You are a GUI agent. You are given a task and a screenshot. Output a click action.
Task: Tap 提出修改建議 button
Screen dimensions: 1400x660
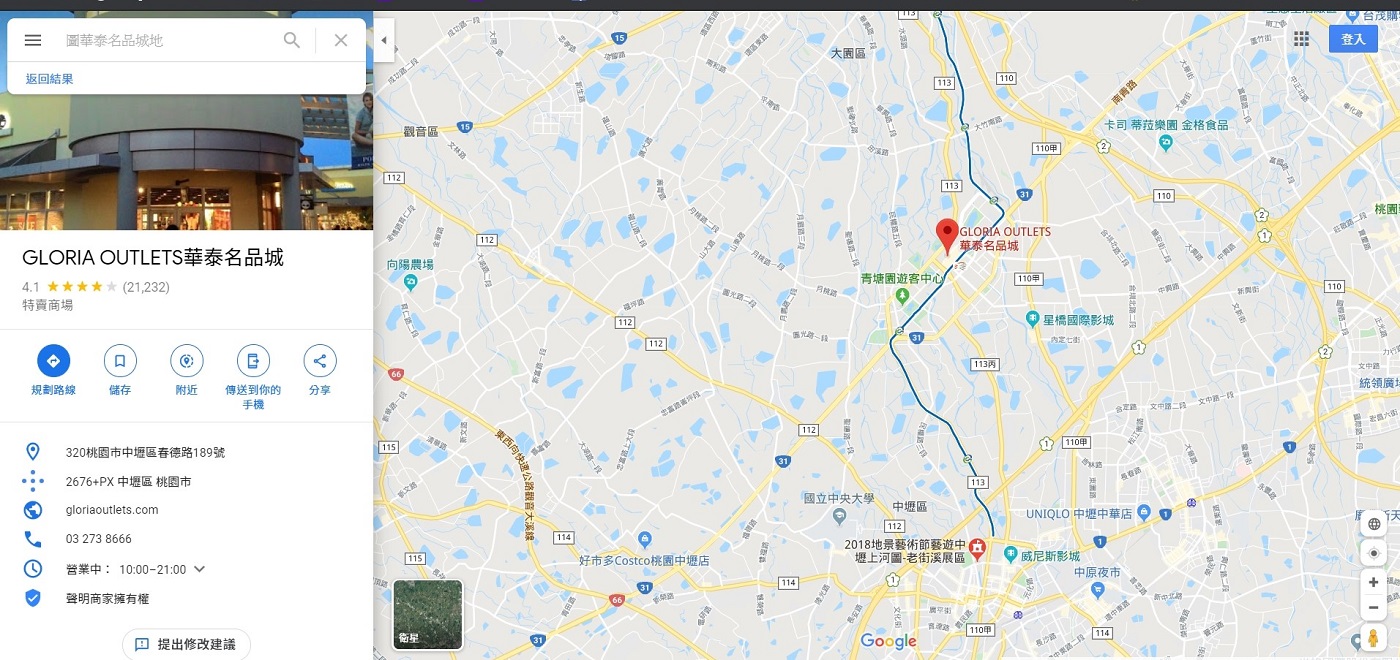(x=186, y=644)
